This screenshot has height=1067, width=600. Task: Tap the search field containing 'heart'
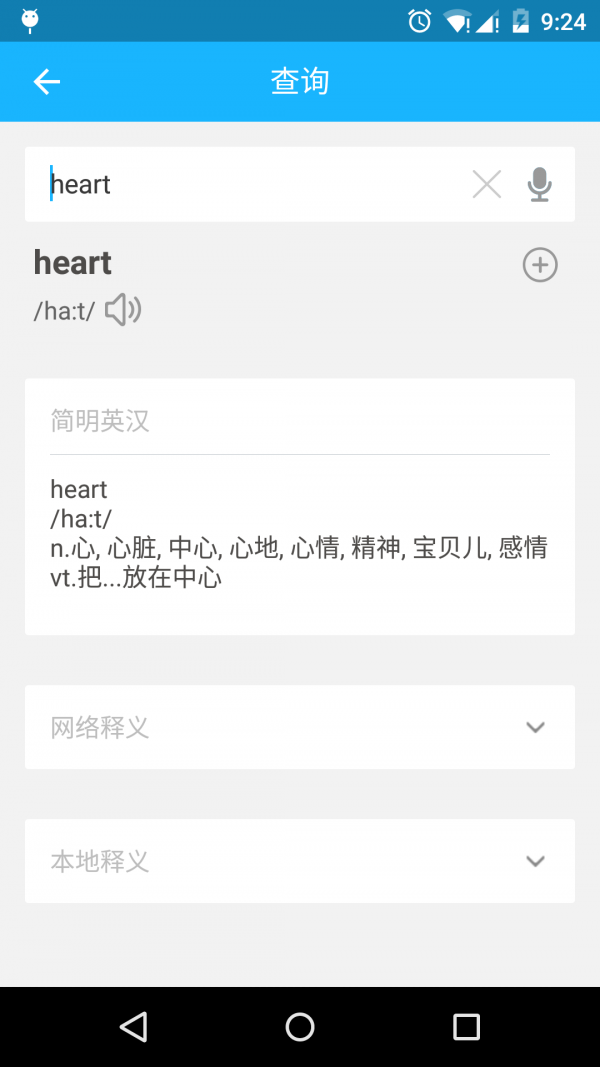[250, 184]
